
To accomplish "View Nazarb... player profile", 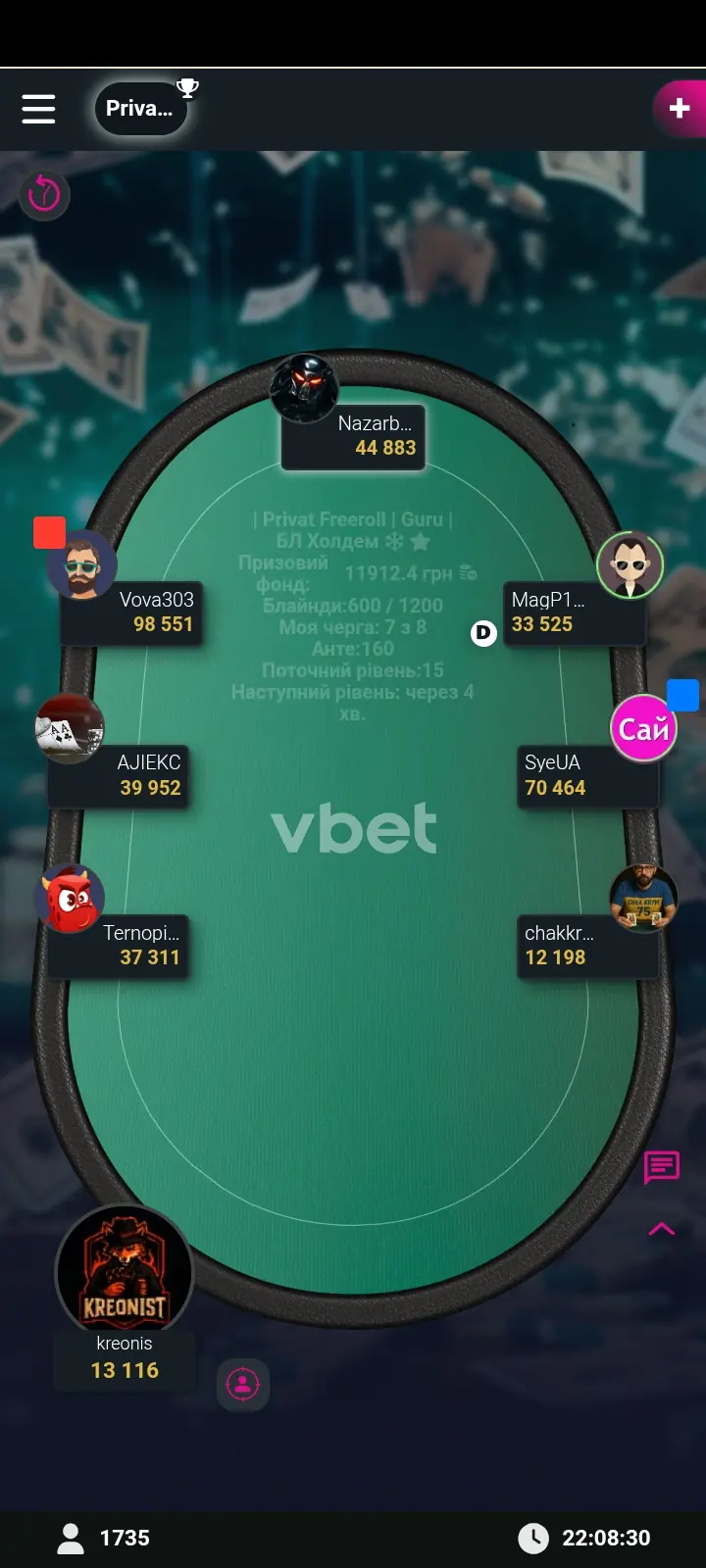I will (x=305, y=389).
